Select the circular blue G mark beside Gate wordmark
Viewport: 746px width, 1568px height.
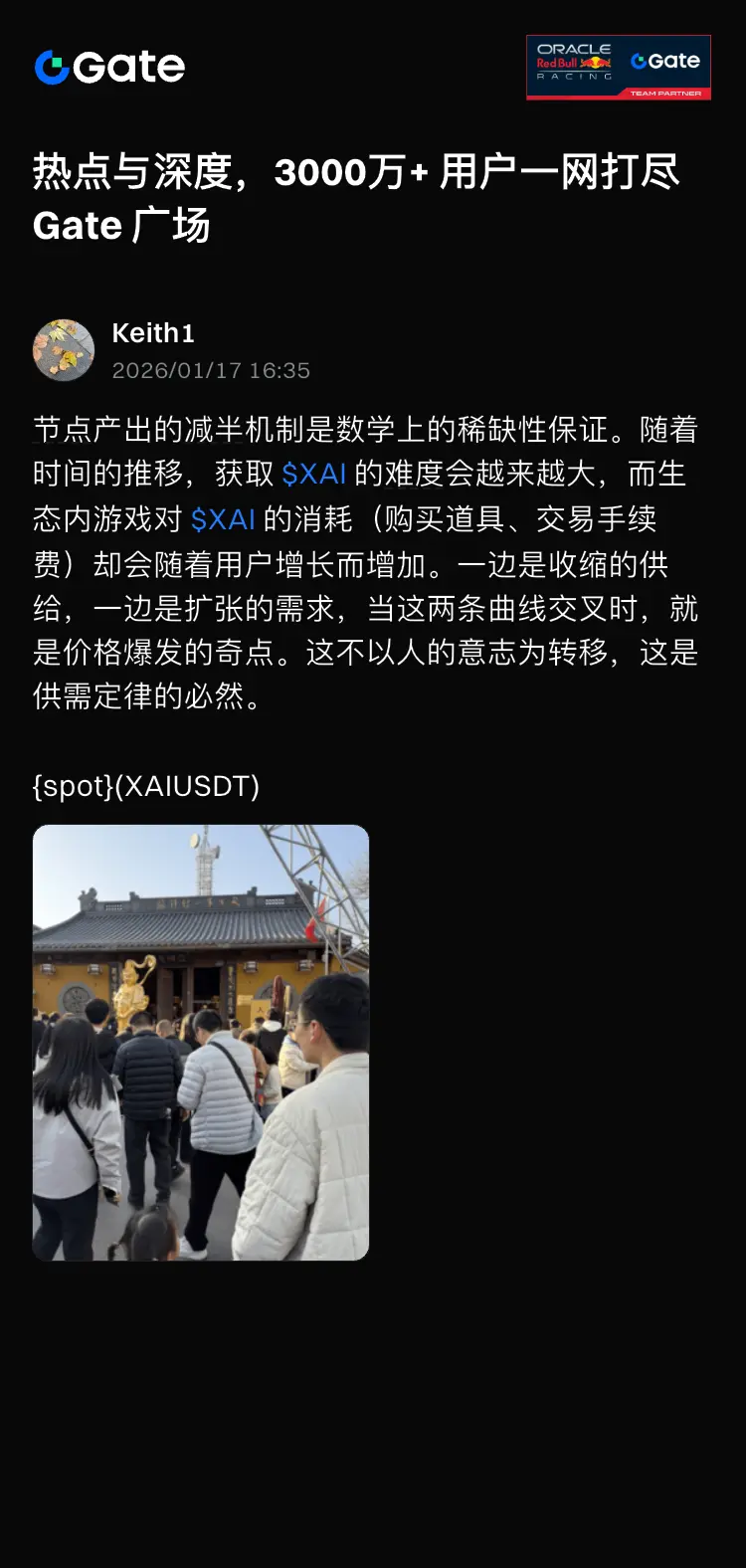[x=52, y=67]
